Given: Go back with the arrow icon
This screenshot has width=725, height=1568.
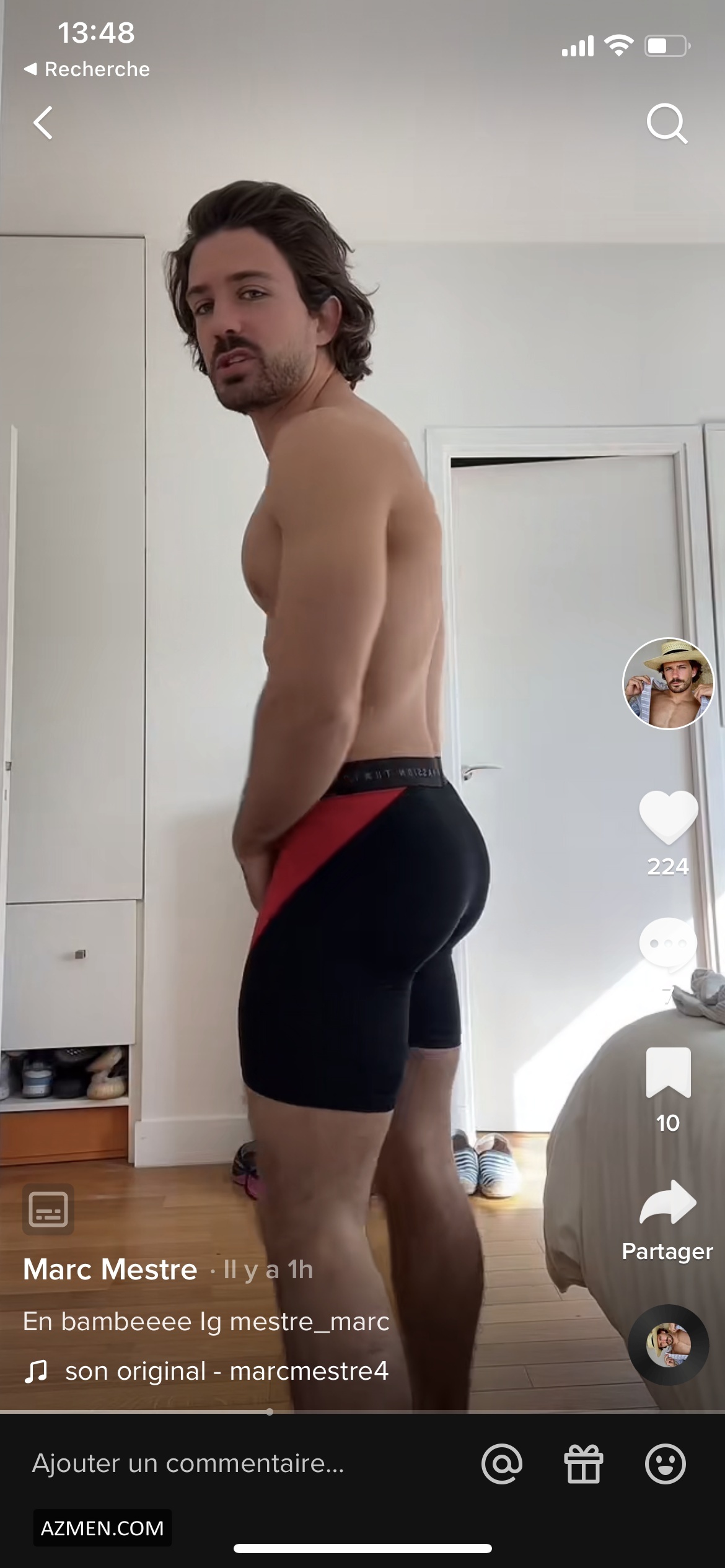Looking at the screenshot, I should coord(43,123).
